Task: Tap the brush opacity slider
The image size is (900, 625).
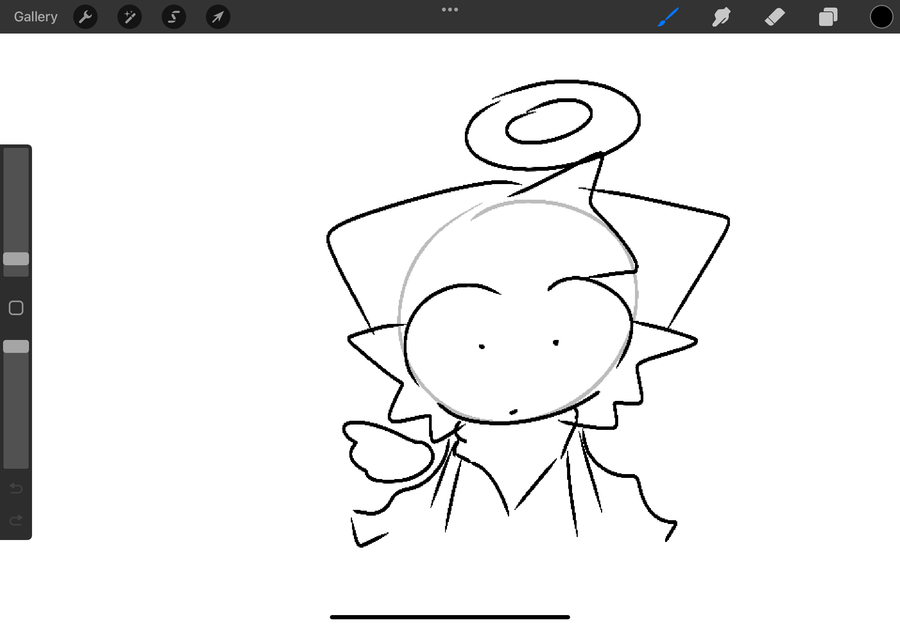Action: point(16,346)
